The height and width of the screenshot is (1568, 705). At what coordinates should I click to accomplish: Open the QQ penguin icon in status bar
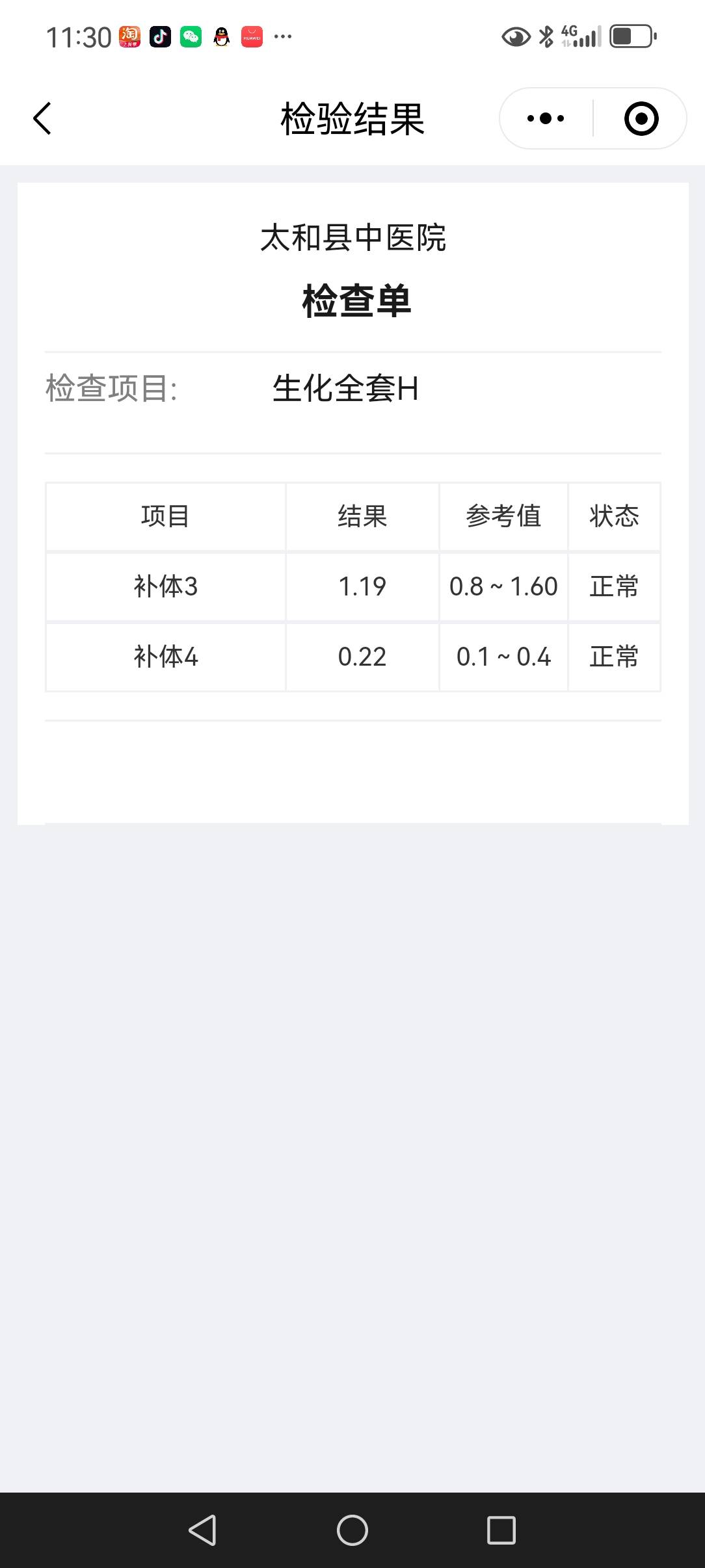222,36
